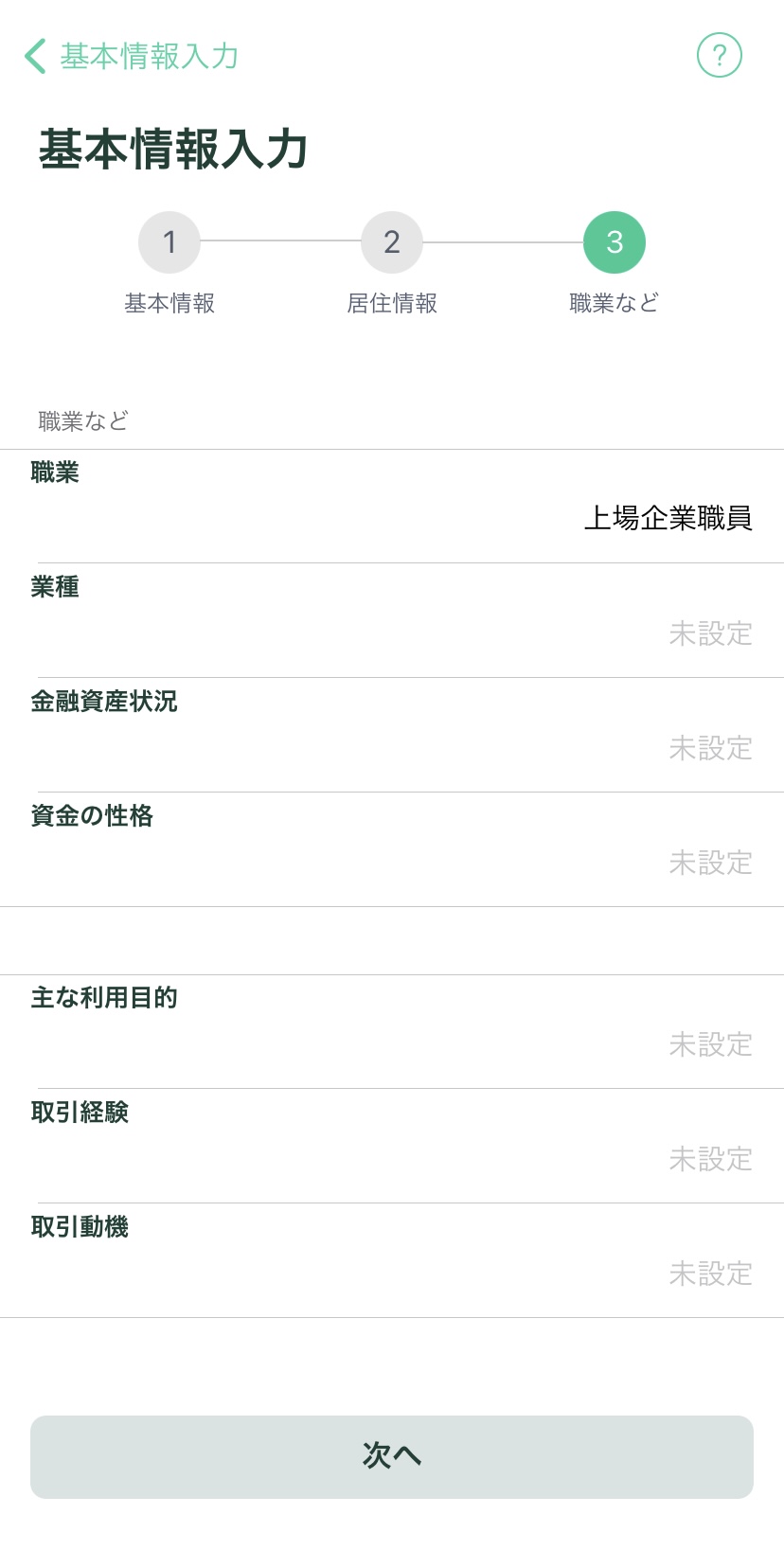The width and height of the screenshot is (784, 1568).
Task: Open the help question mark icon
Action: pos(719,56)
